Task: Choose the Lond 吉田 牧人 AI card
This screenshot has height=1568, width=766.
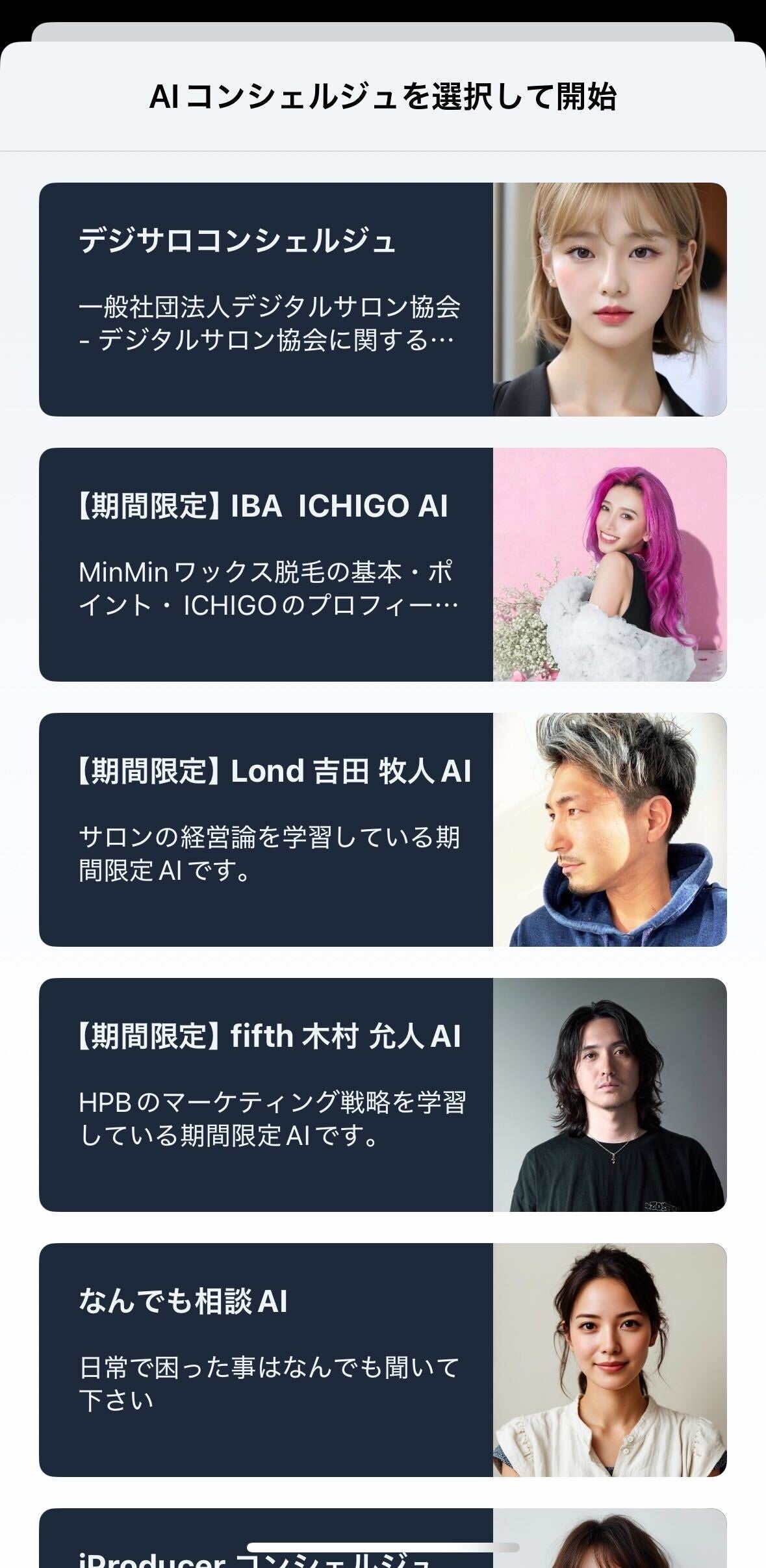Action: pos(383,830)
